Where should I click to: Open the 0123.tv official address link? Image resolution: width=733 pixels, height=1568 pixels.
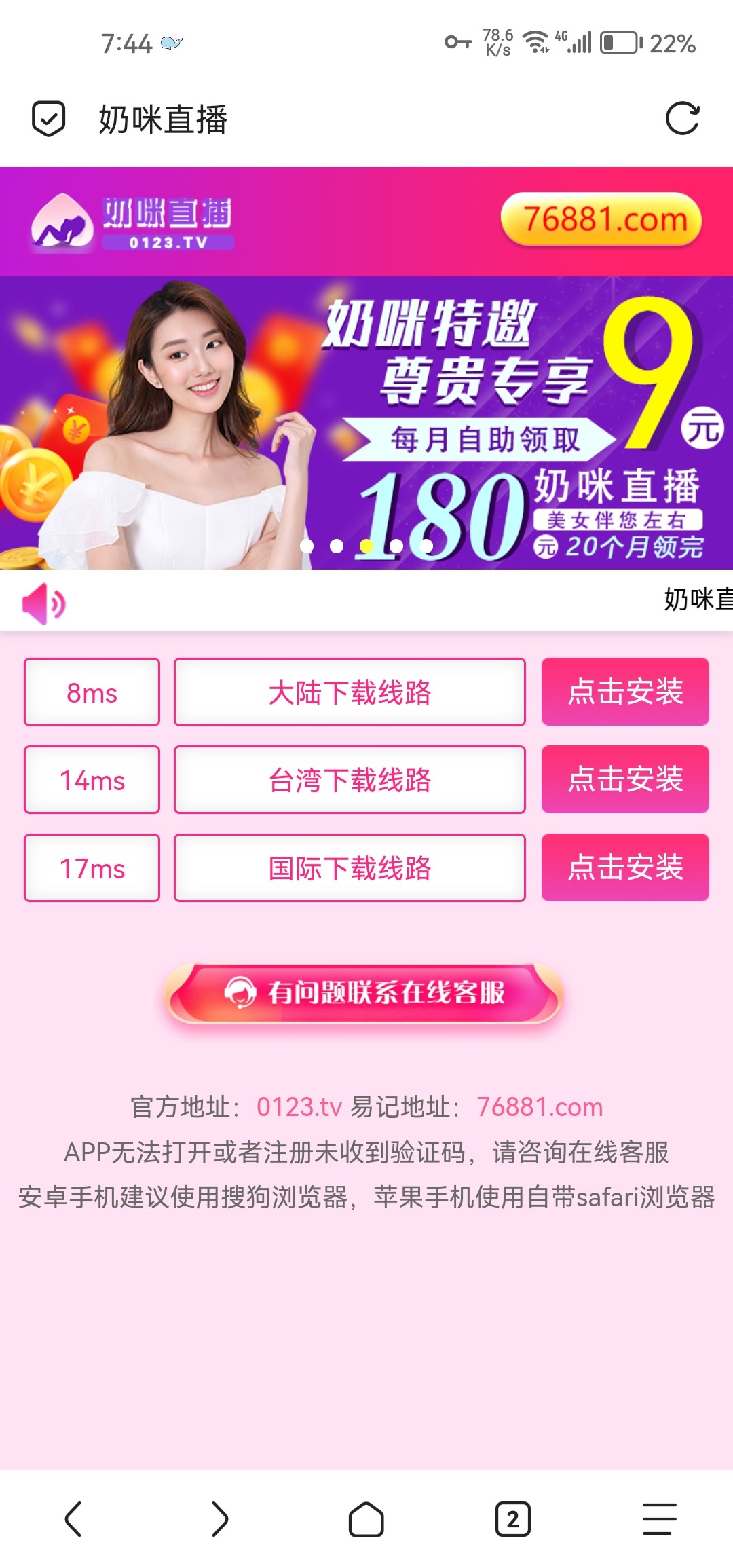[299, 1107]
